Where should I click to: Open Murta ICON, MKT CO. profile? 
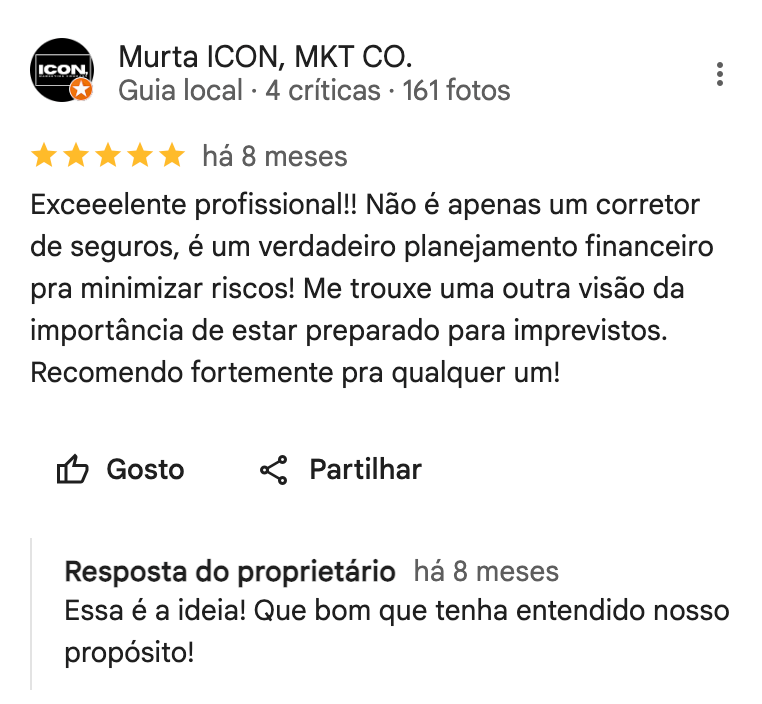(265, 56)
